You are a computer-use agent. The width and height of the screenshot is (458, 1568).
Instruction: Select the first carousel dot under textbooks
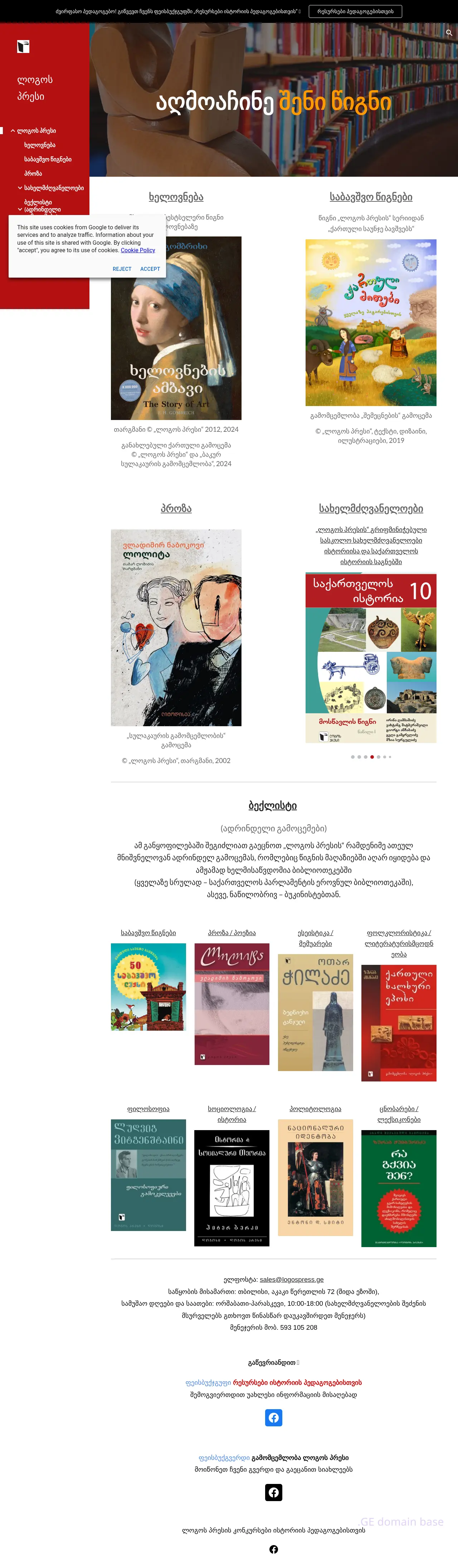tap(353, 757)
